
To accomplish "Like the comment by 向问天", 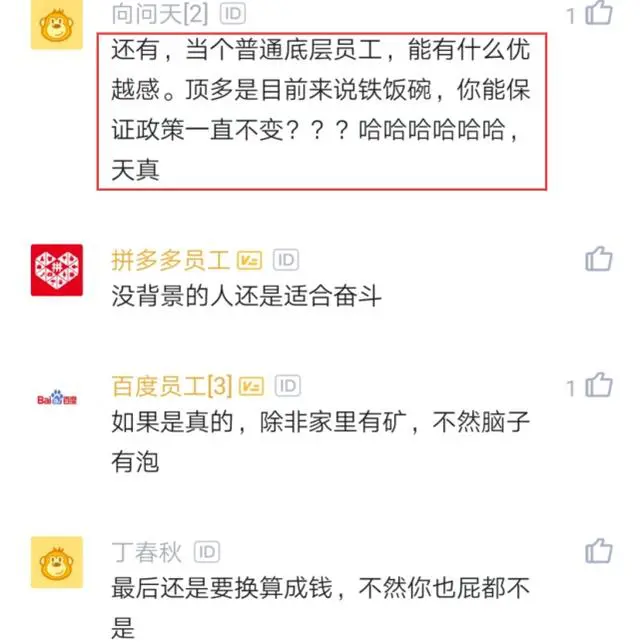I will pyautogui.click(x=599, y=14).
